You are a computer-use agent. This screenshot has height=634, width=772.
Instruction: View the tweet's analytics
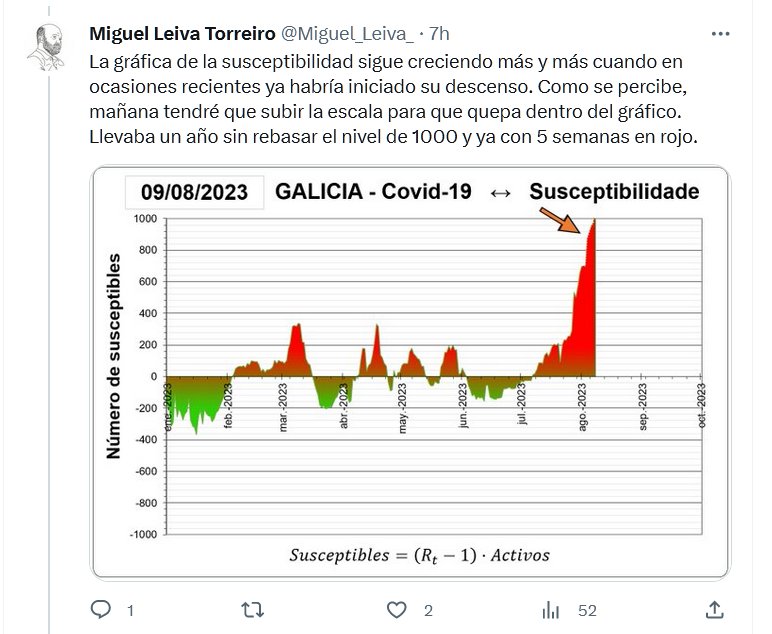551,609
